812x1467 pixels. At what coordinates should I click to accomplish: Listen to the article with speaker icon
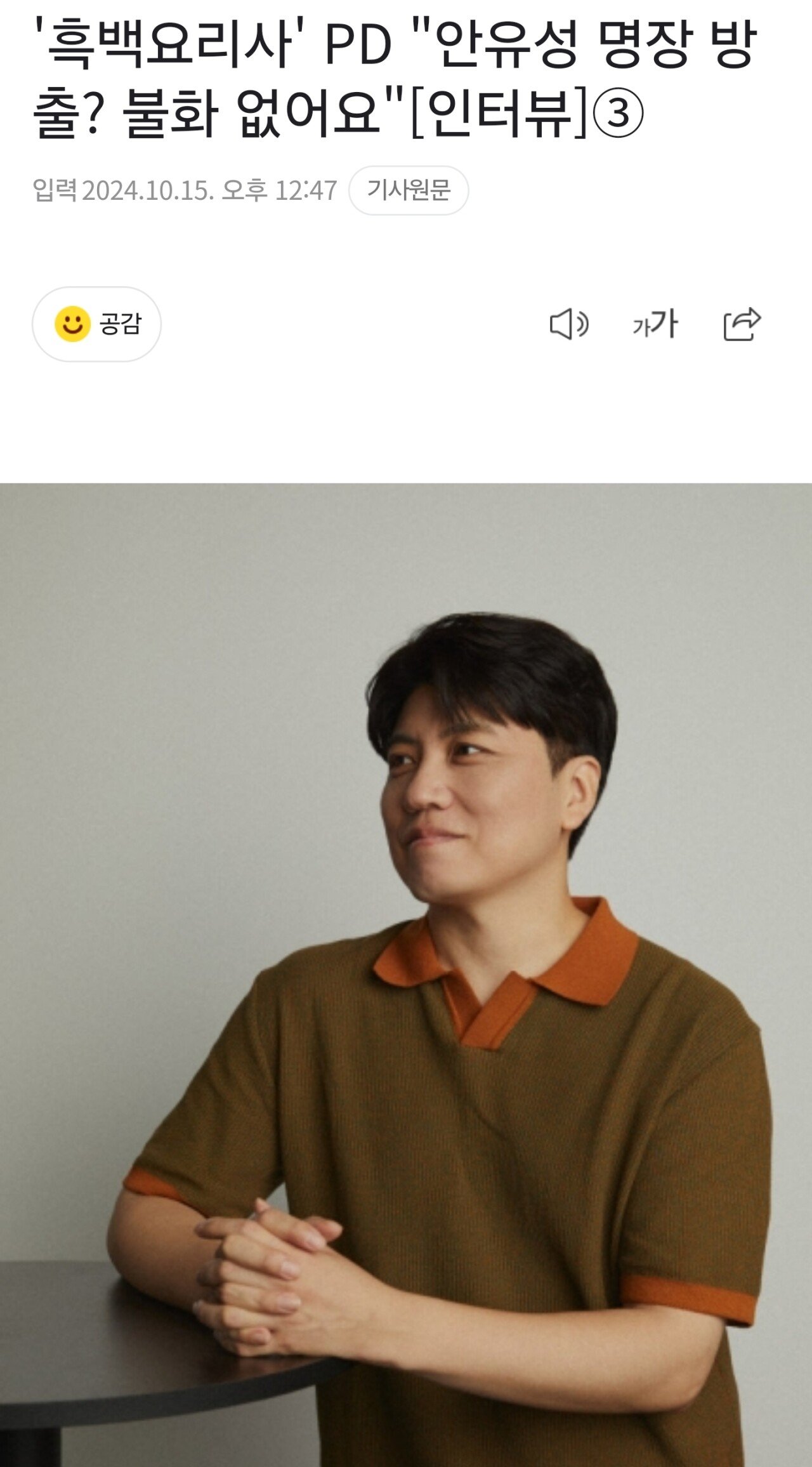[x=568, y=324]
